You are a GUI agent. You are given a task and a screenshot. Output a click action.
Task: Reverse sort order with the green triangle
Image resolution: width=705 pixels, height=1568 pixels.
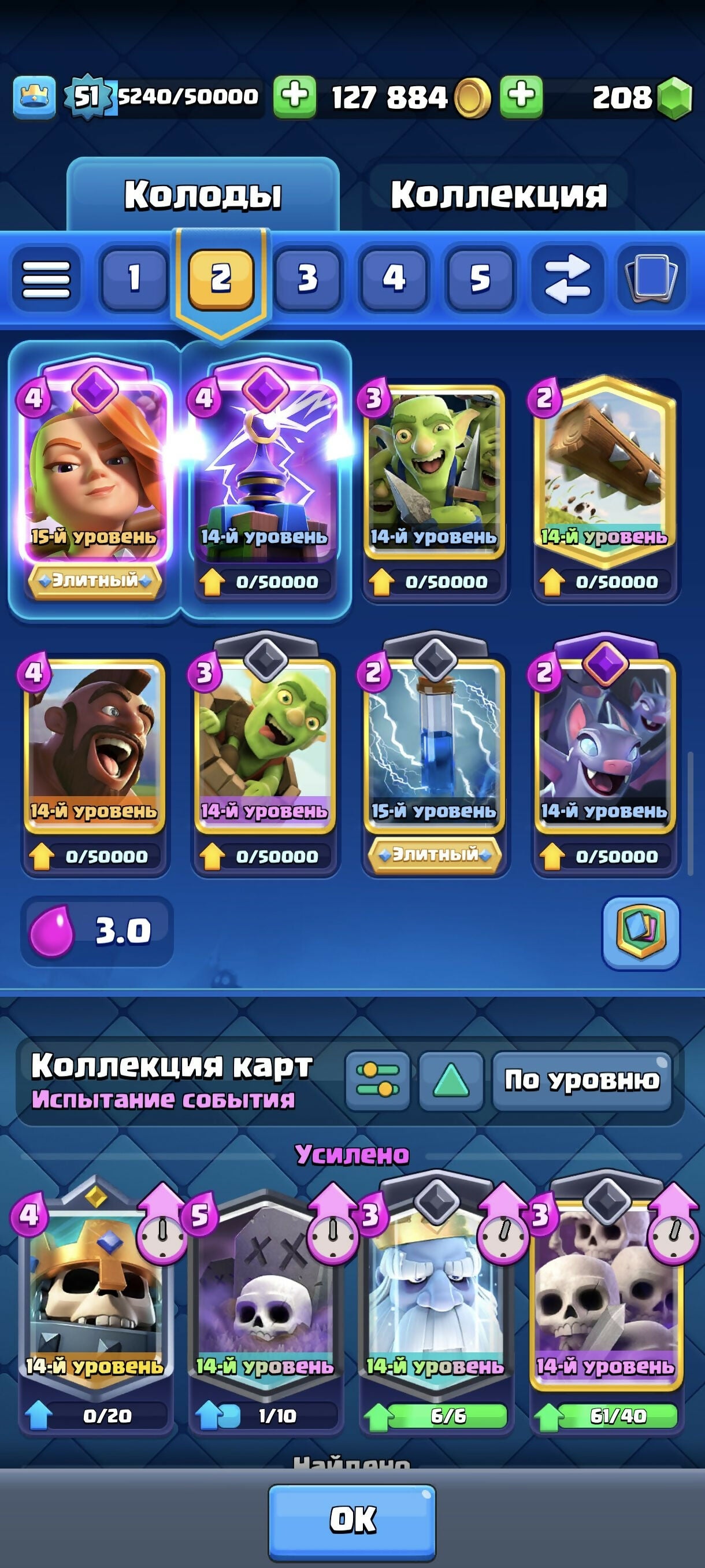pos(451,1081)
